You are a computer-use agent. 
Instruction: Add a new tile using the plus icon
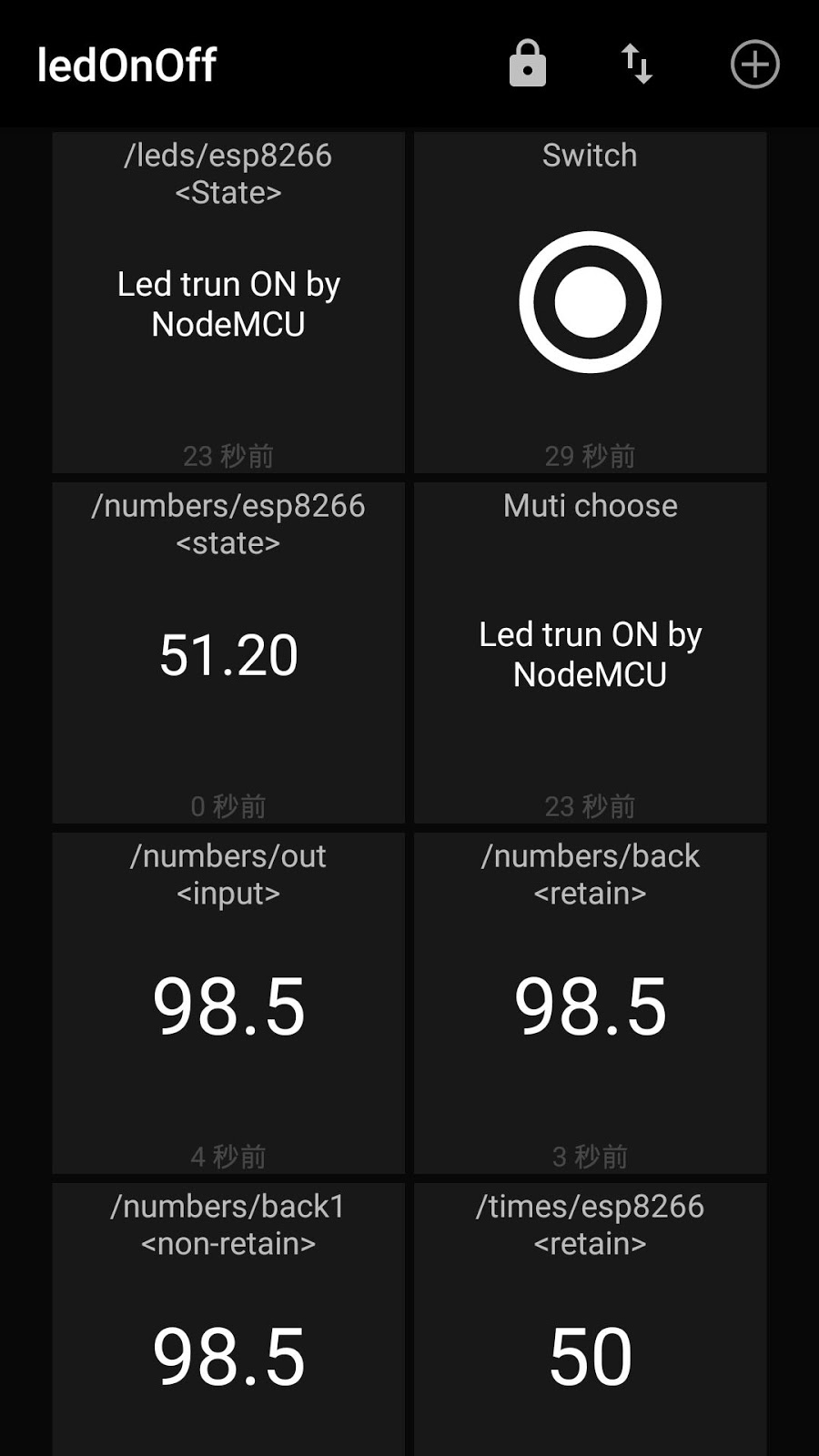(755, 65)
